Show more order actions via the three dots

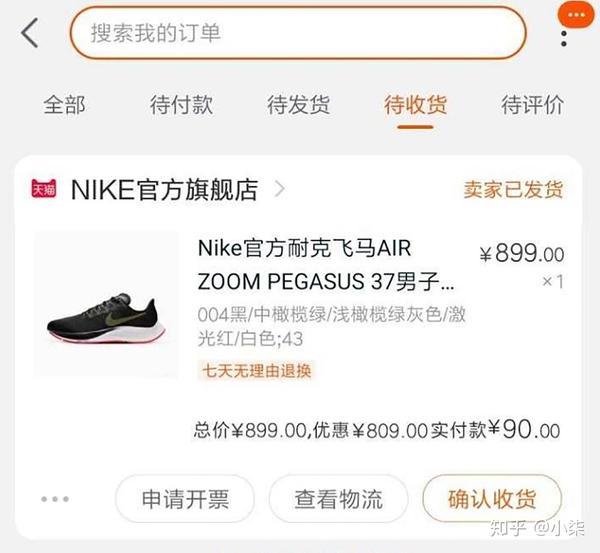point(55,499)
